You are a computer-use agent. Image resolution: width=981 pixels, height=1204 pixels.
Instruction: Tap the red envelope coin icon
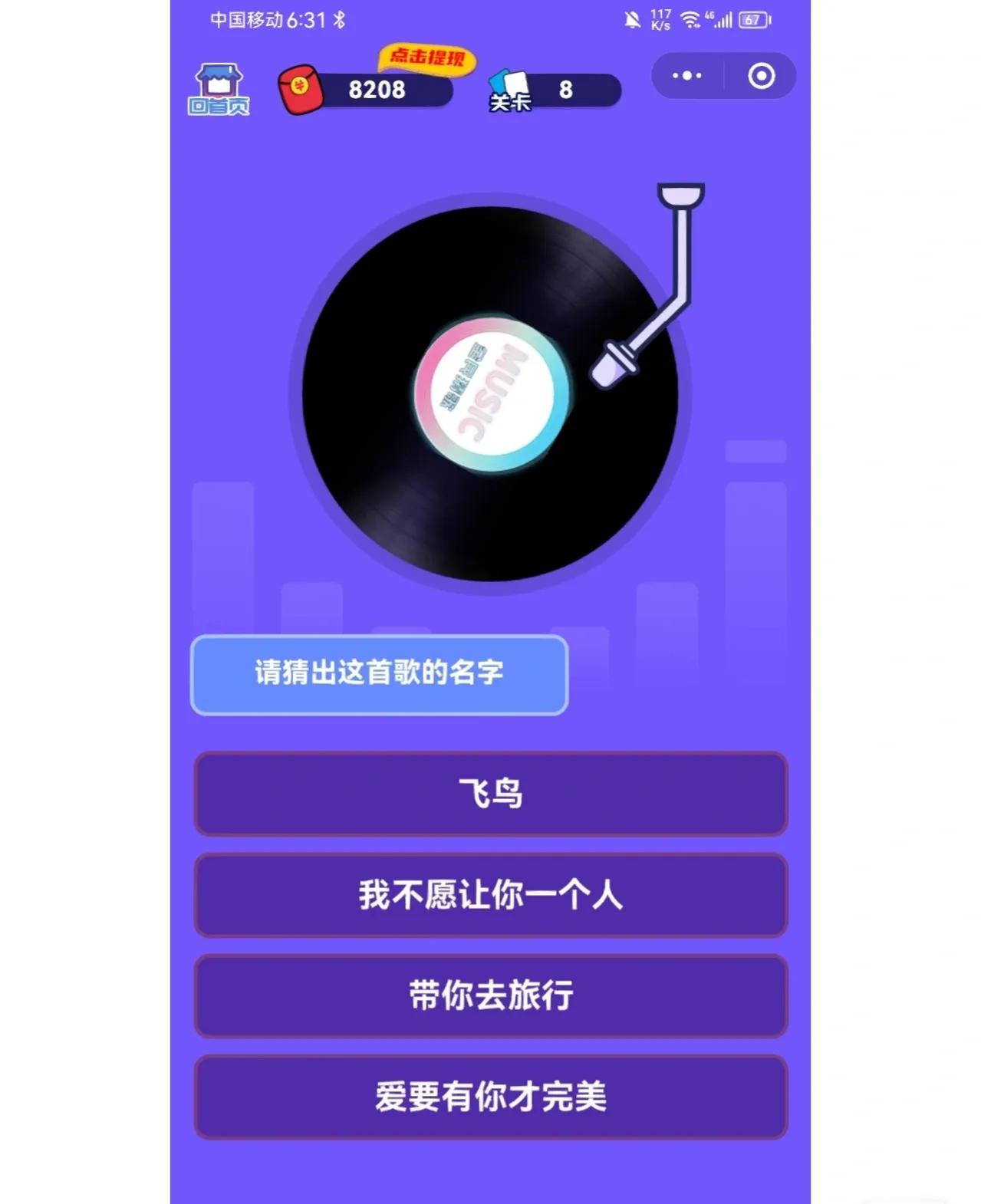(x=301, y=90)
